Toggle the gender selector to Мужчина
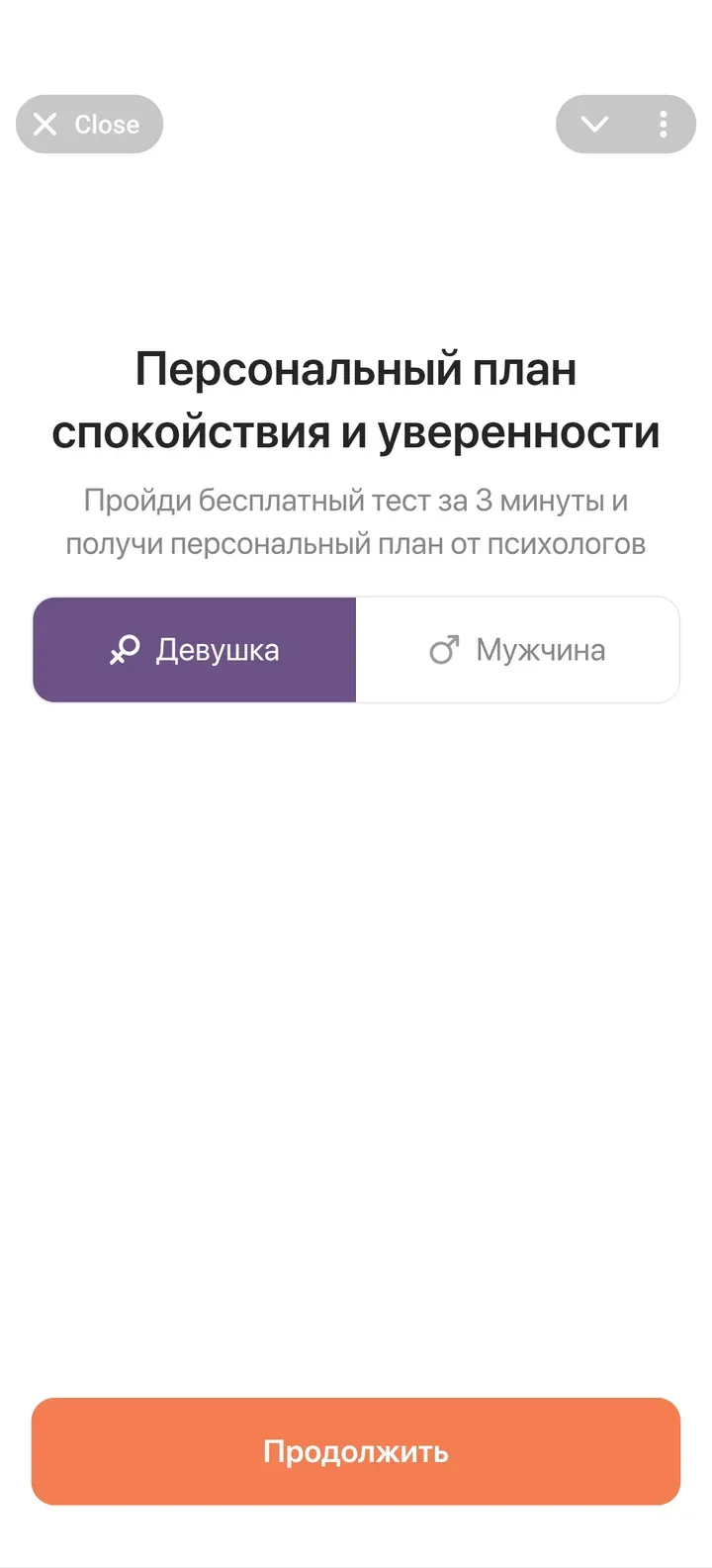Image resolution: width=712 pixels, height=1568 pixels. (x=517, y=650)
